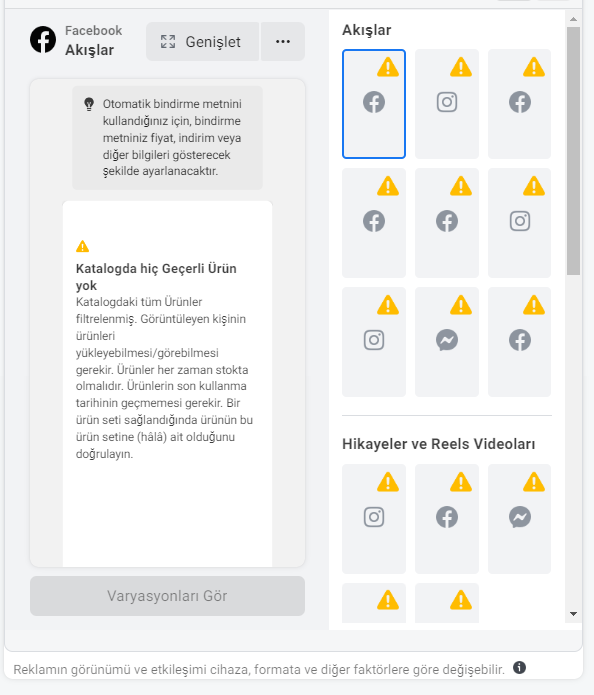The image size is (594, 695).
Task: Click the scrollbar up arrow
Action: pyautogui.click(x=573, y=19)
